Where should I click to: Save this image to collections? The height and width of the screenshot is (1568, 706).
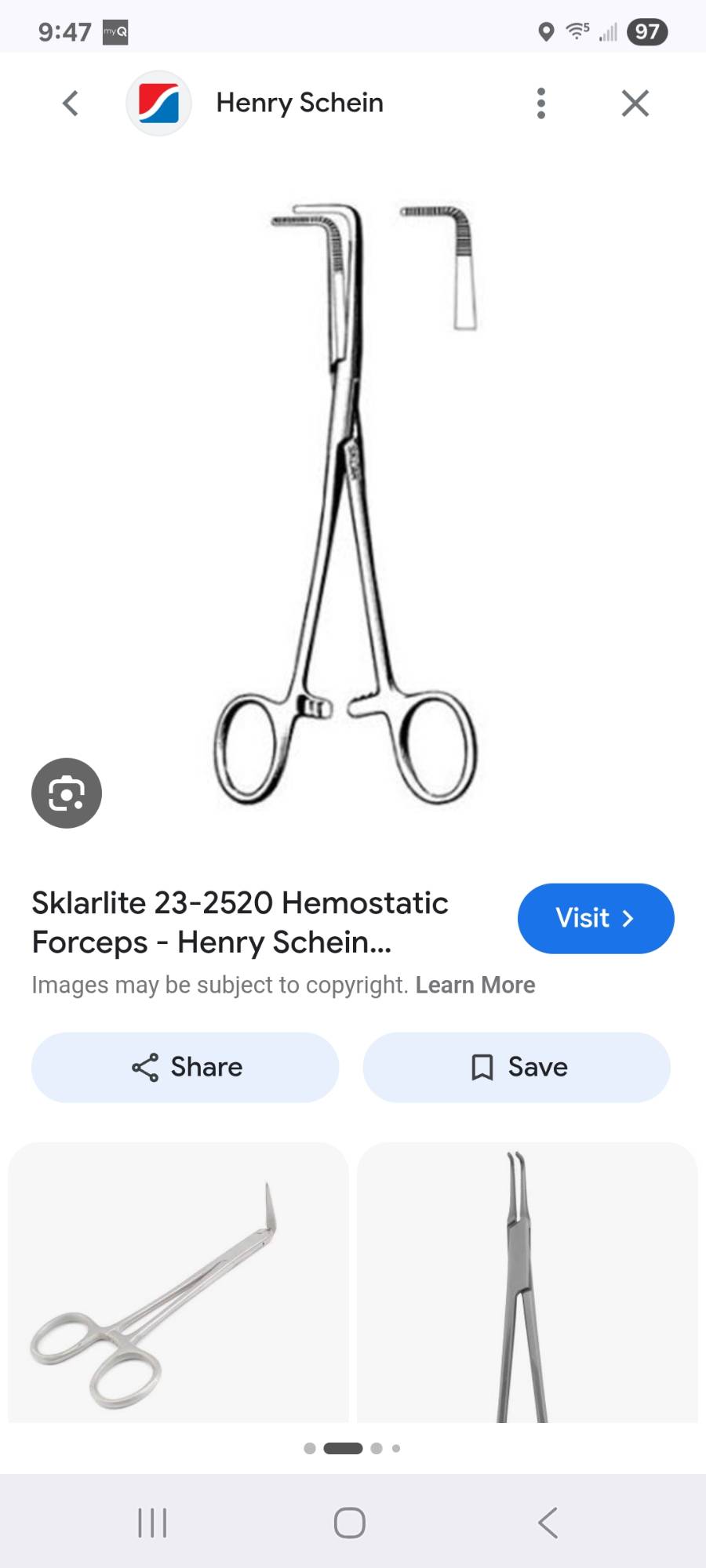pos(516,1067)
